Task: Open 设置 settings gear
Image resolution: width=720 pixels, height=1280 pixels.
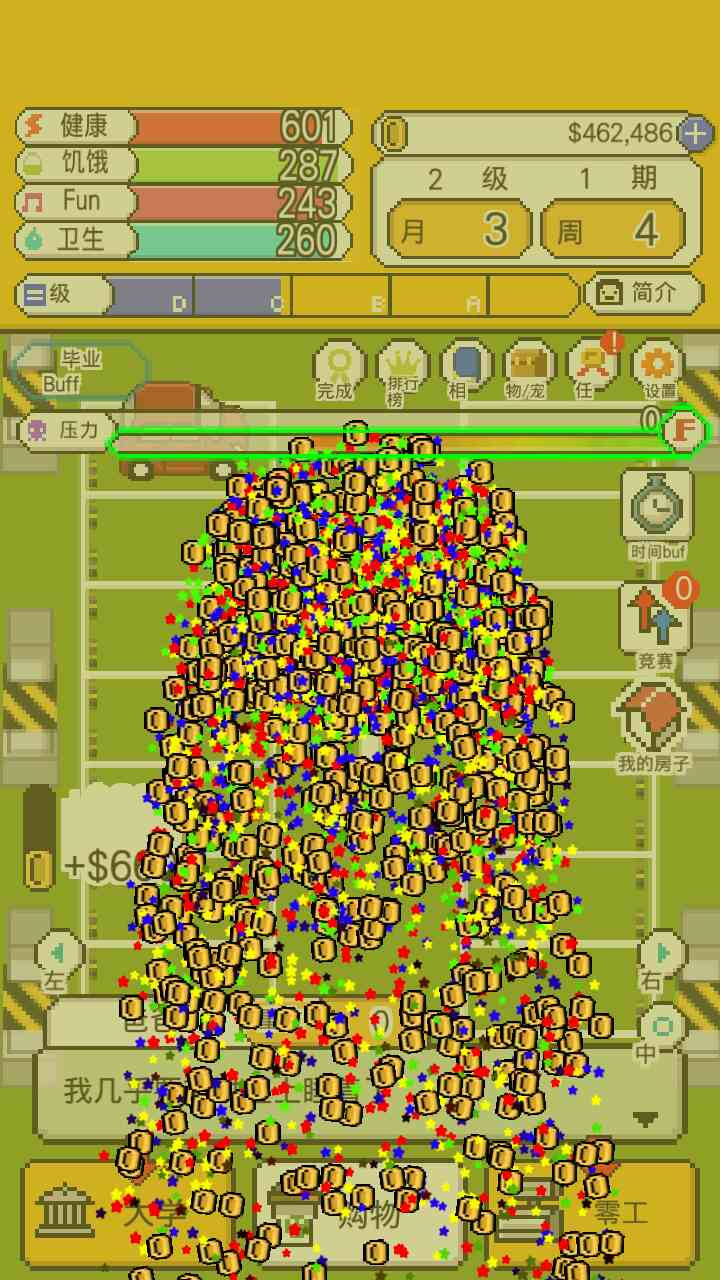Action: (x=658, y=369)
